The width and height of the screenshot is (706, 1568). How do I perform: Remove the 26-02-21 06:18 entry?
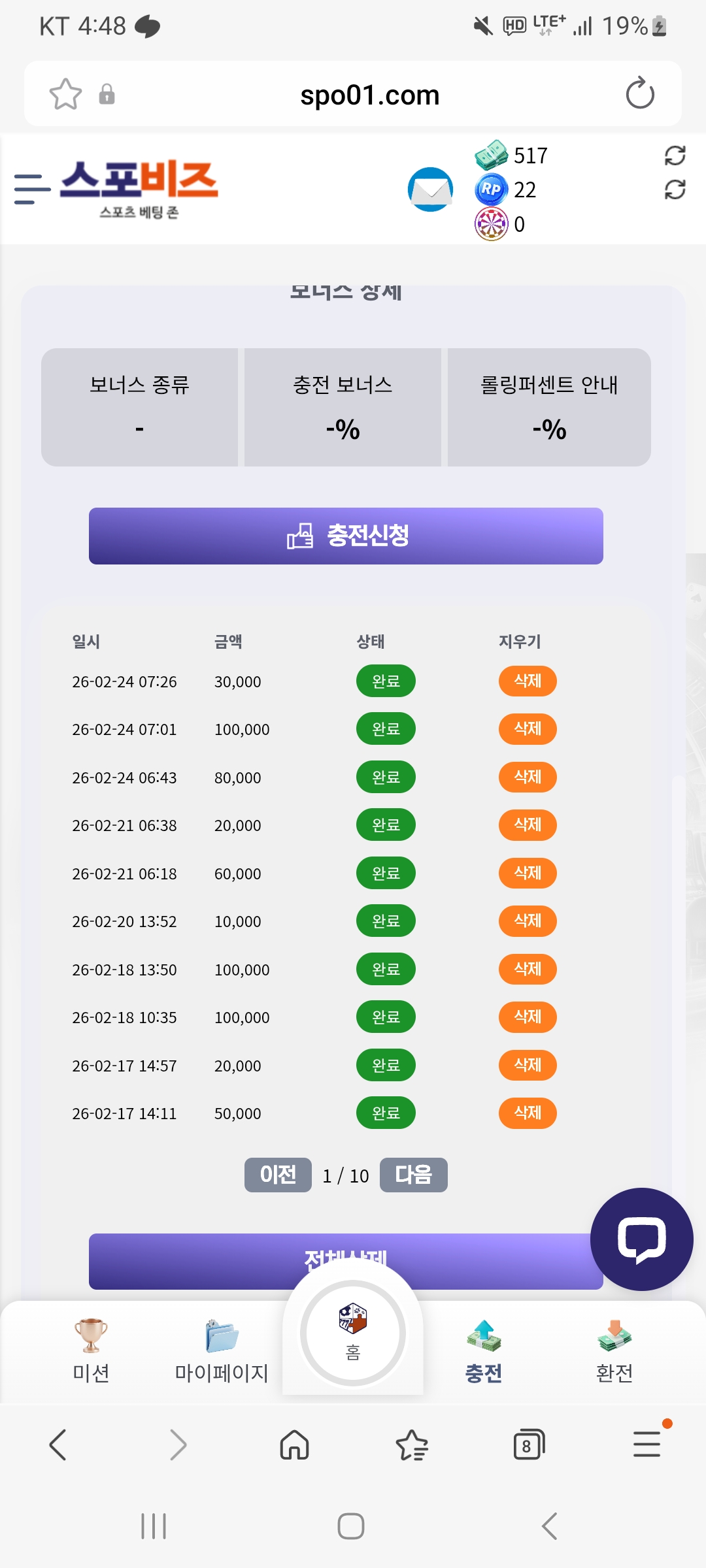coord(527,873)
